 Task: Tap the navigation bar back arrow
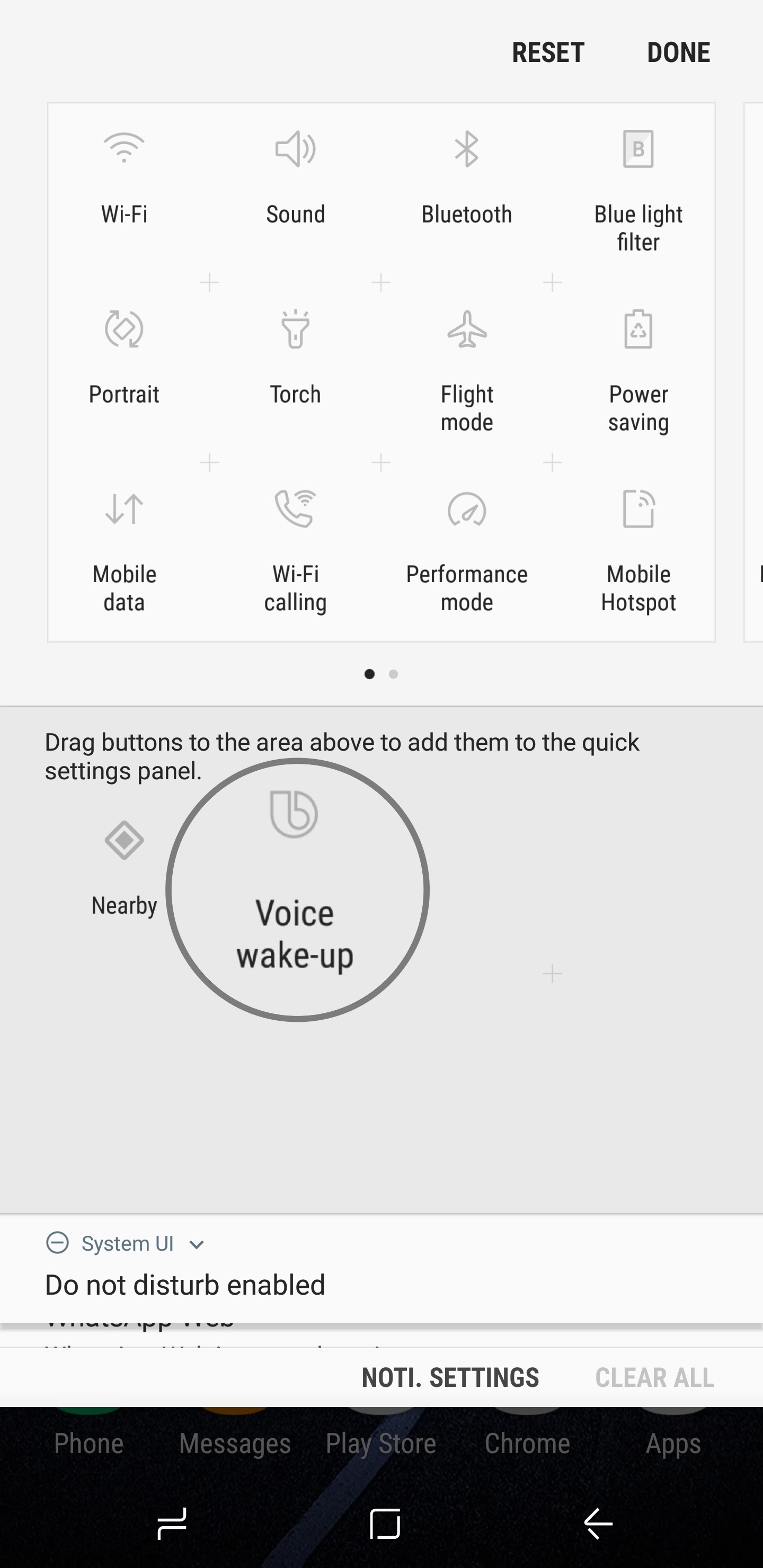598,1524
